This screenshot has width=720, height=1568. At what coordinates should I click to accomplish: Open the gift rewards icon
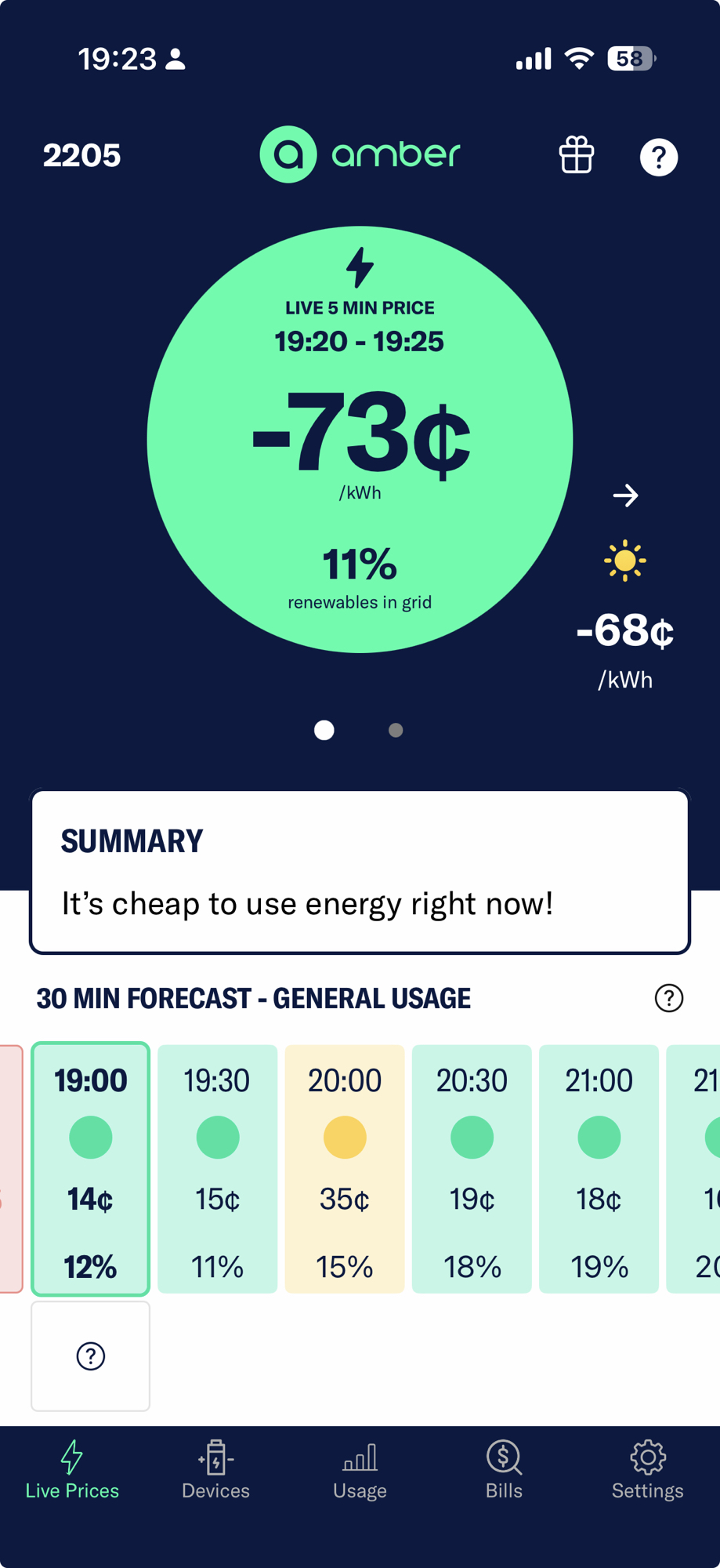[x=576, y=154]
